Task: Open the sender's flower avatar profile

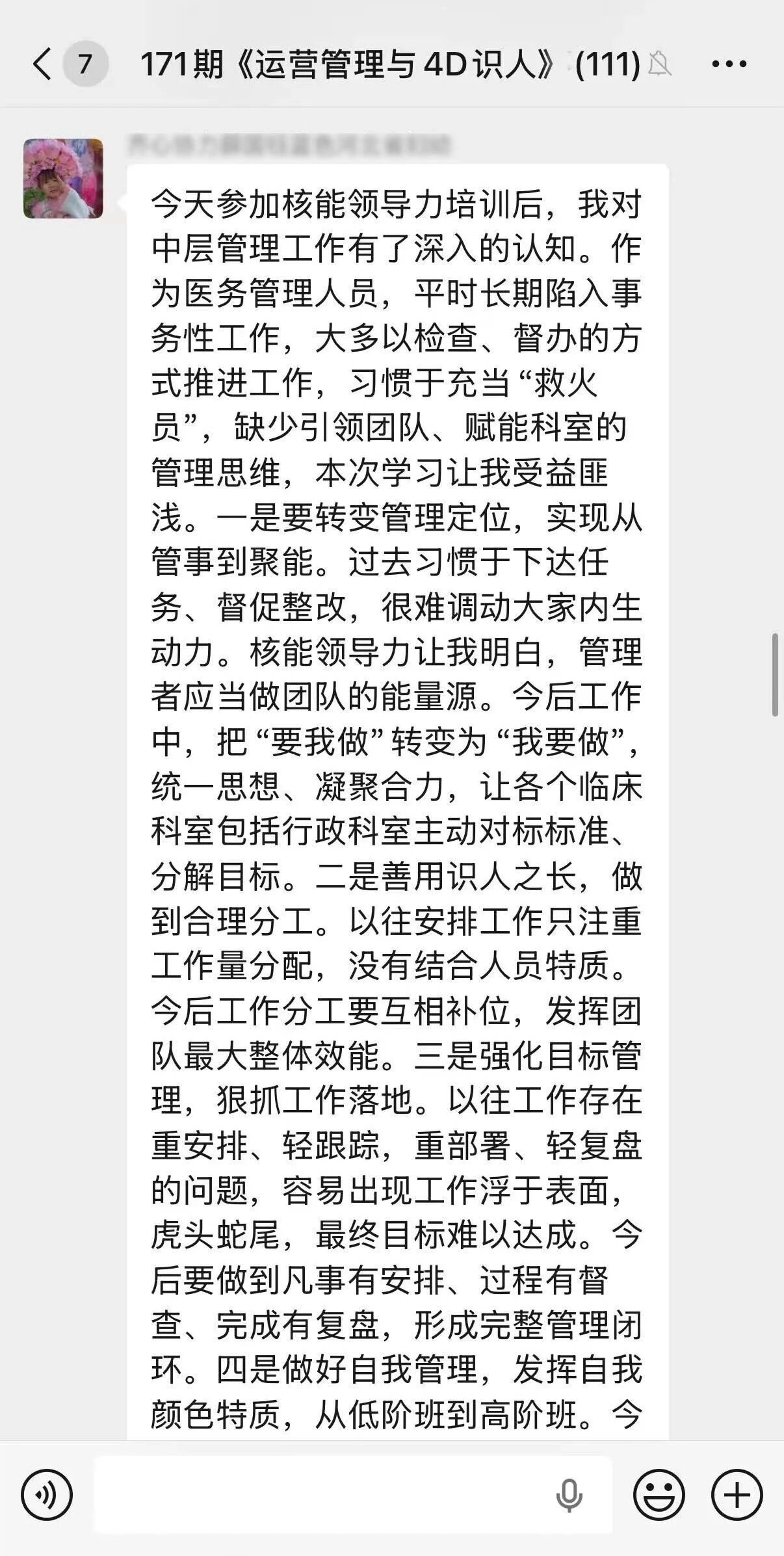Action: 63,178
